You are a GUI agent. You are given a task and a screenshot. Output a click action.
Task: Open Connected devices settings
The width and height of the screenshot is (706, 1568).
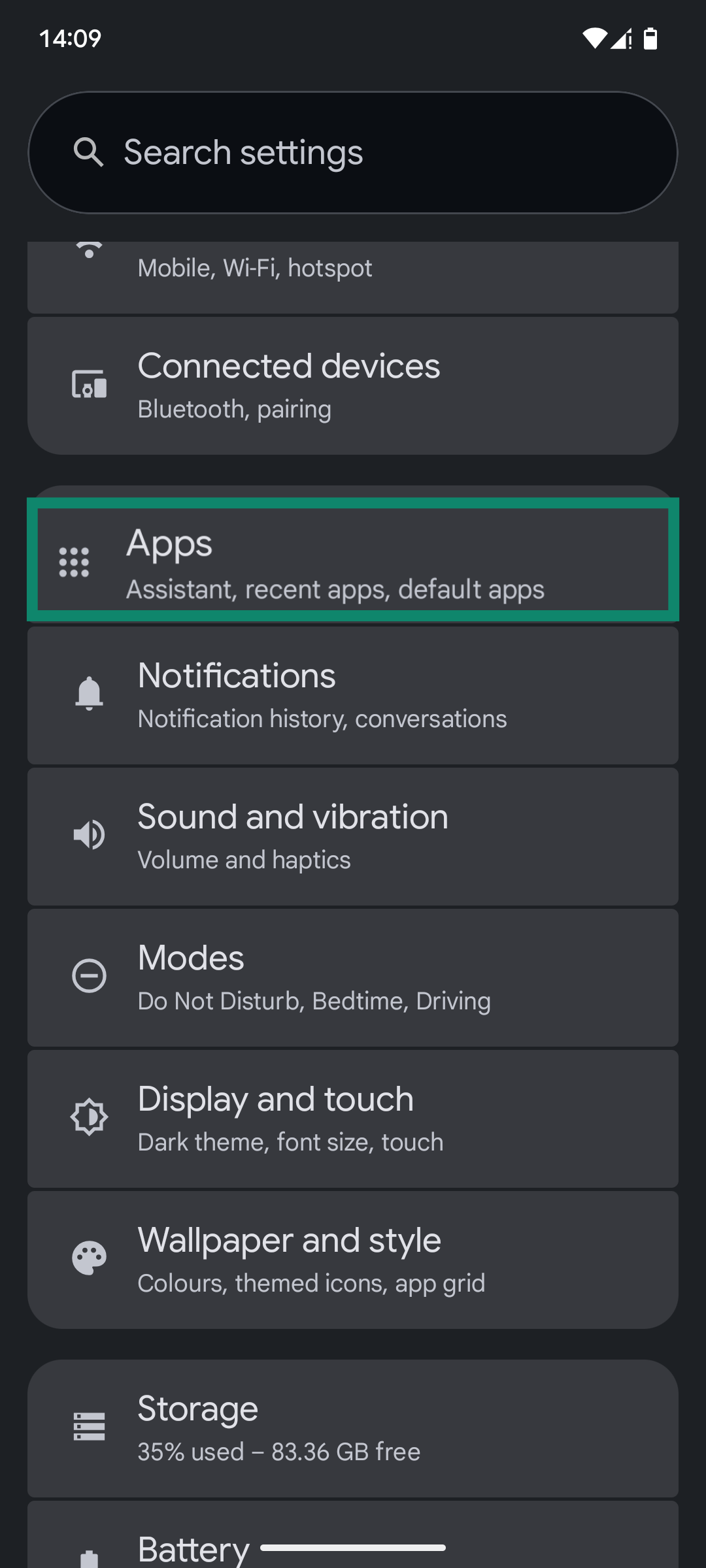(x=353, y=385)
